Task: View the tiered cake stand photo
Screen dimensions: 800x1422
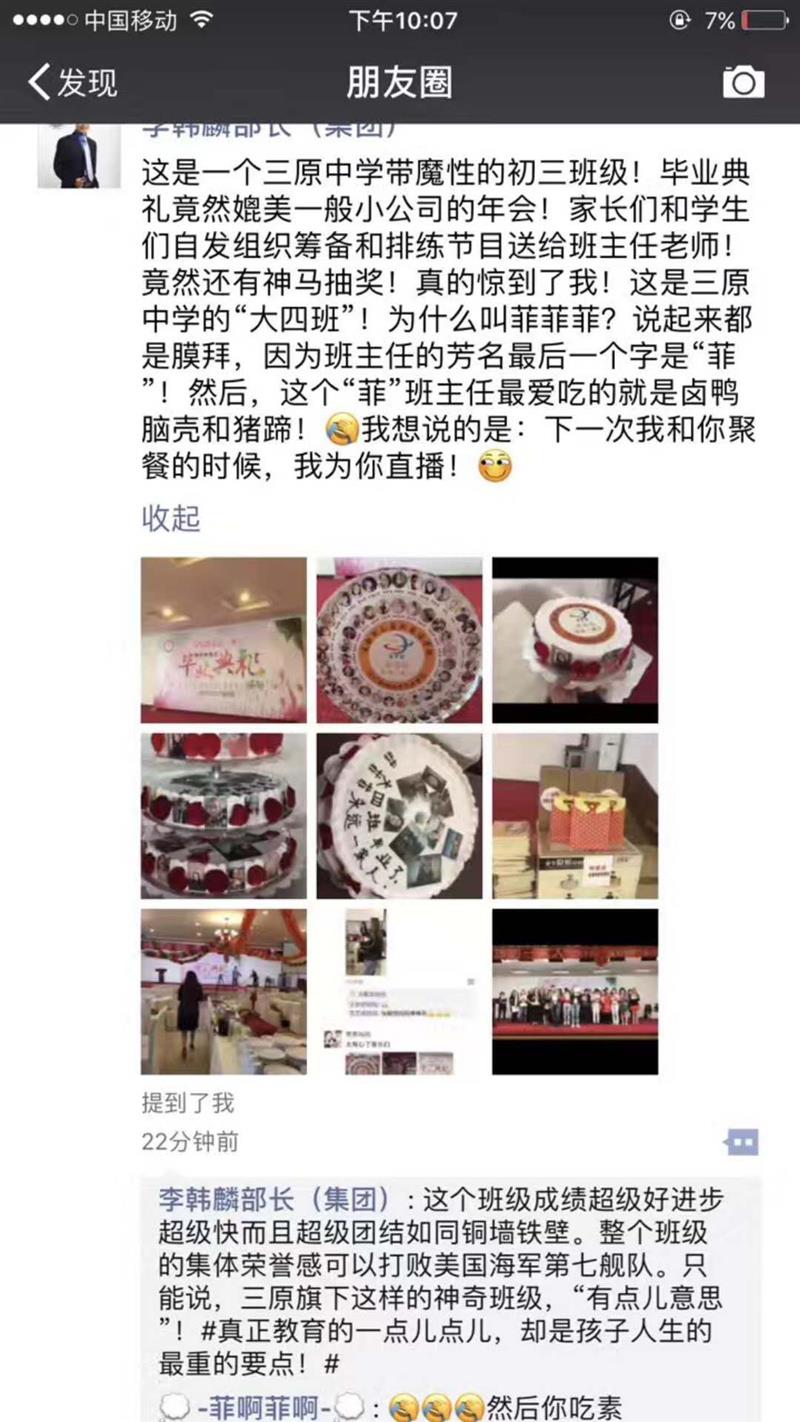Action: click(223, 816)
